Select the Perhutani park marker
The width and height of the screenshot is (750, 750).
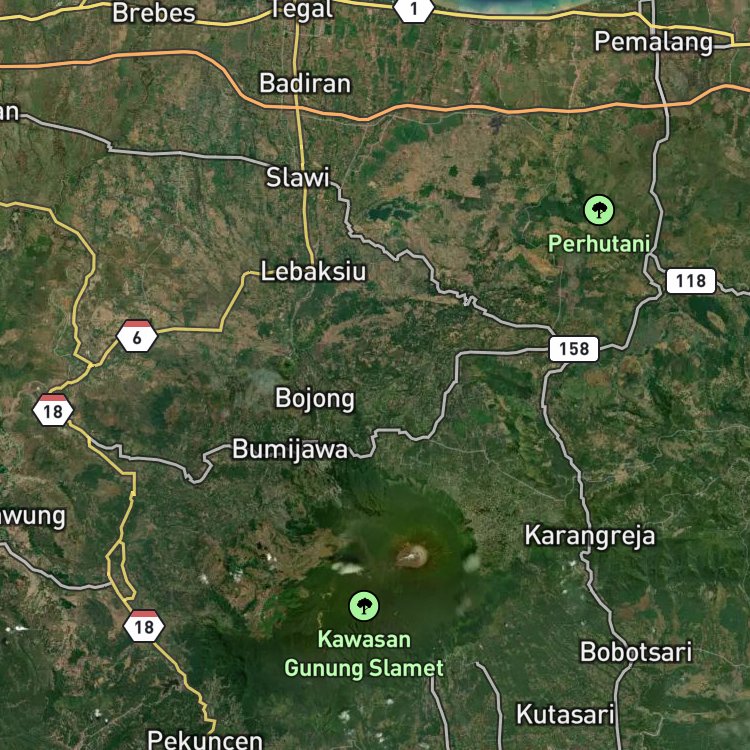point(598,210)
